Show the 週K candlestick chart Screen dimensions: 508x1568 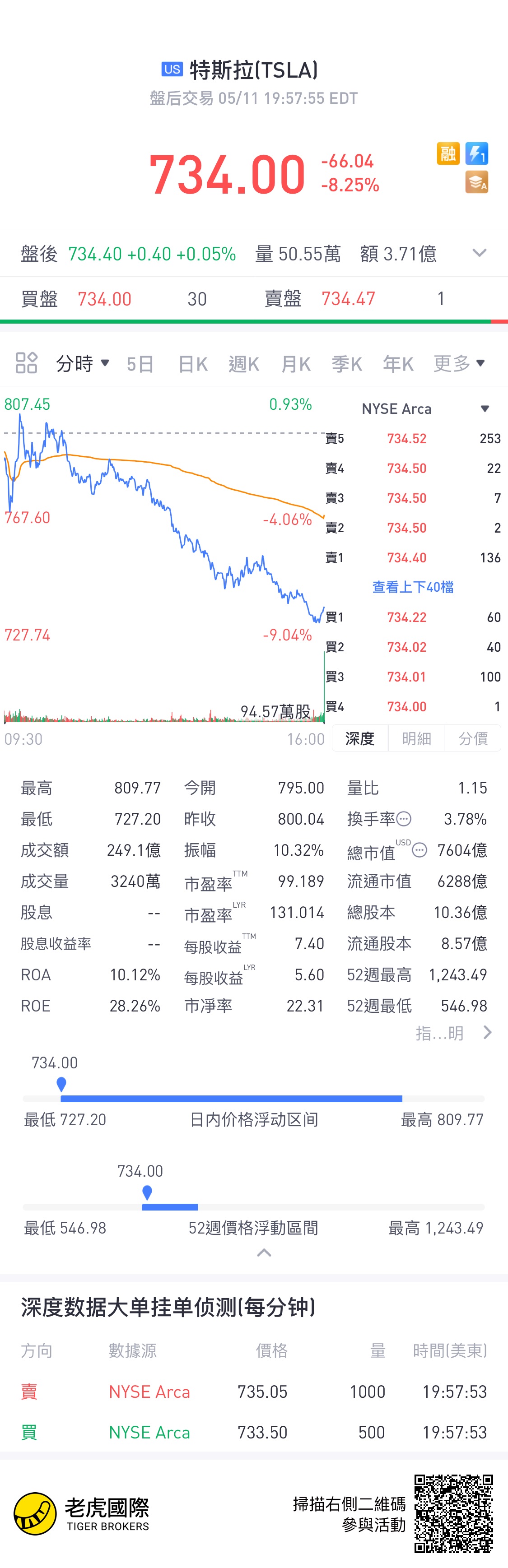coord(244,364)
